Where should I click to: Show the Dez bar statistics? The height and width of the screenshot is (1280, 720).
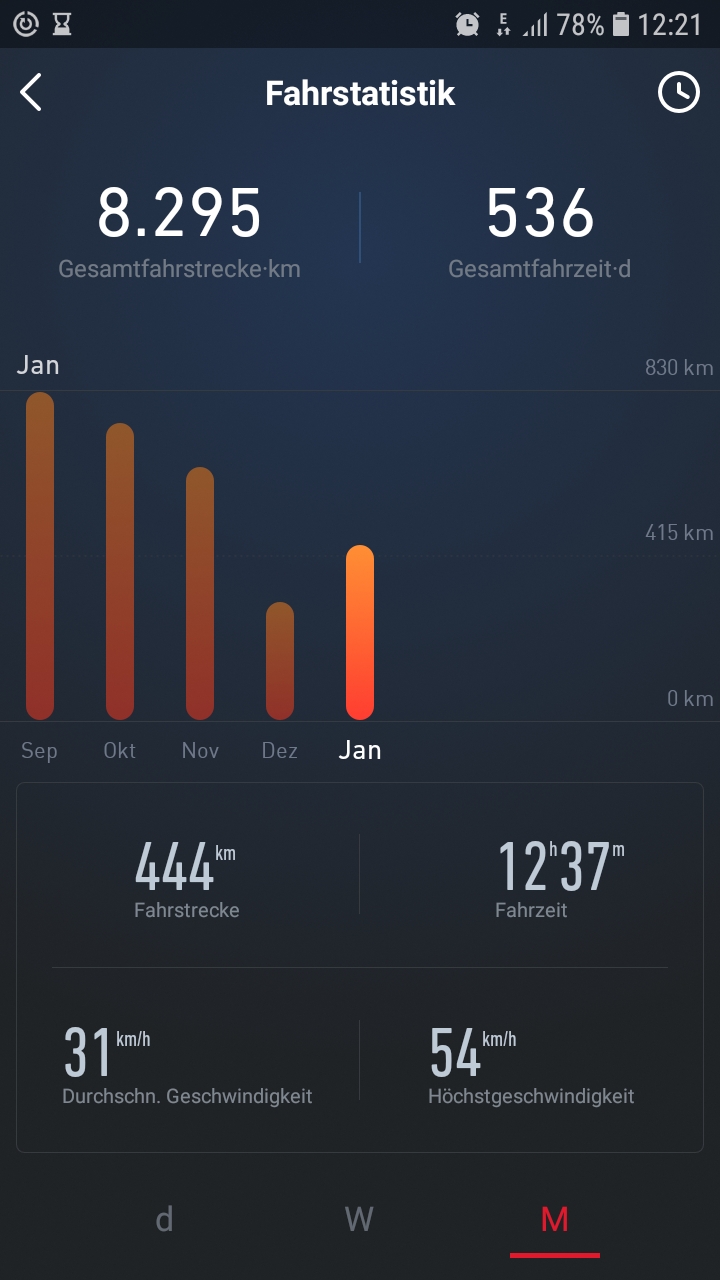pyautogui.click(x=280, y=661)
